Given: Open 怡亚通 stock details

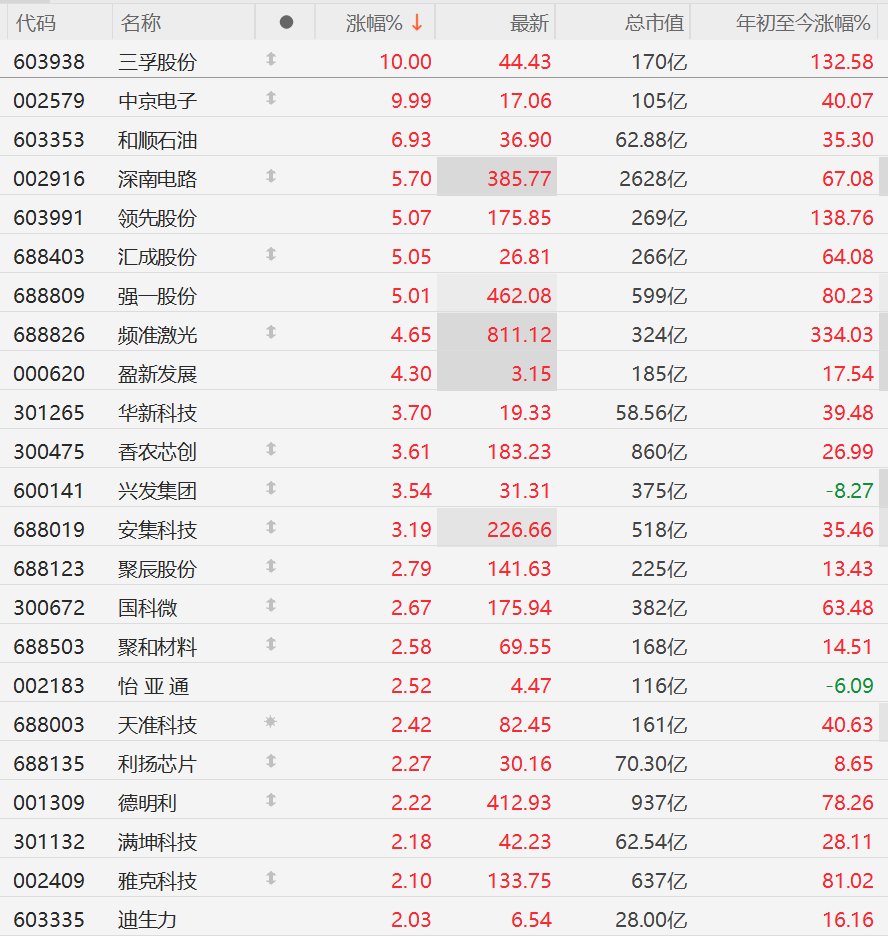Looking at the screenshot, I should (444, 685).
